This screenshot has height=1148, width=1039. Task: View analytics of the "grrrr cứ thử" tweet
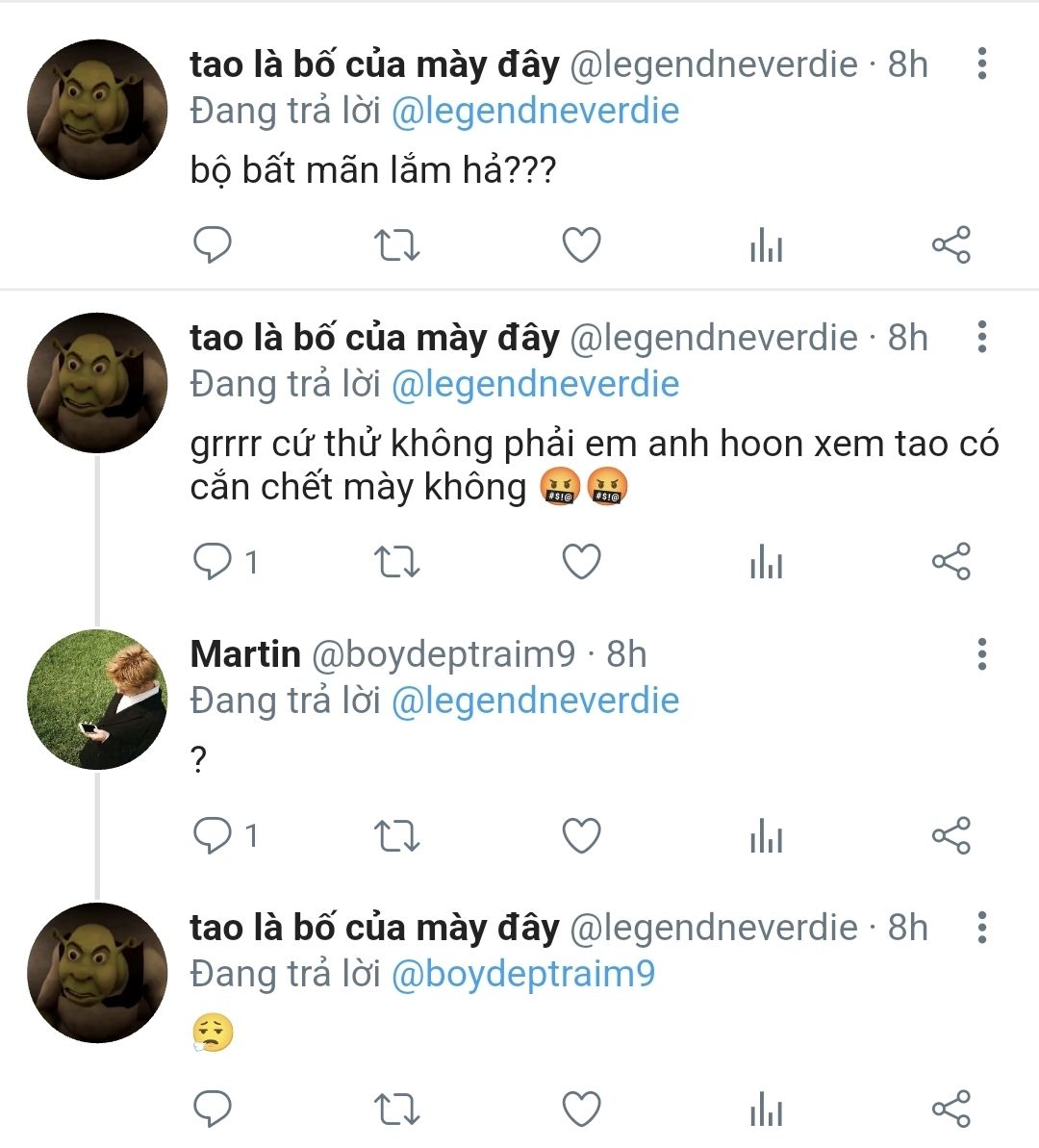point(766,561)
